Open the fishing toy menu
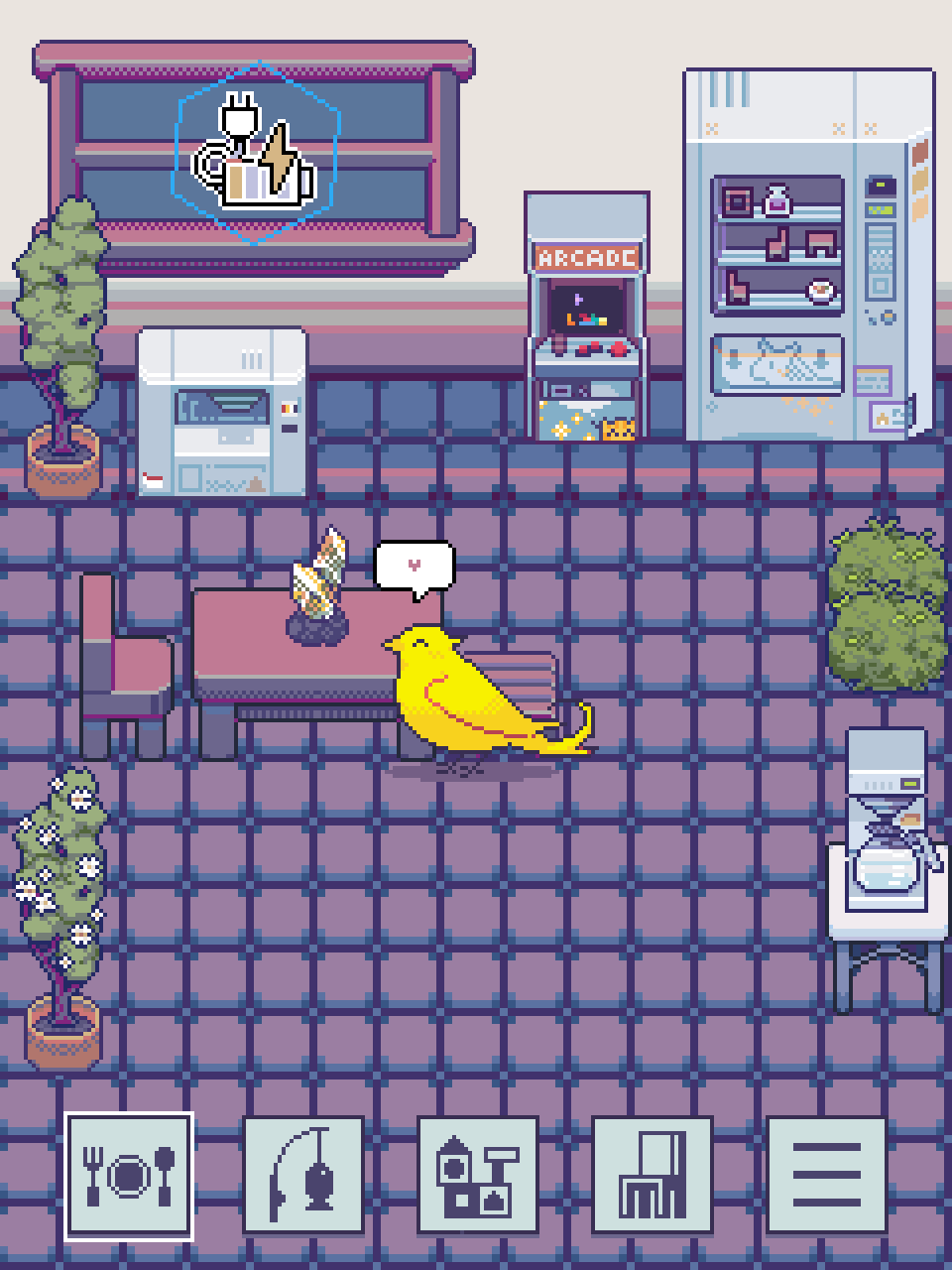 [303, 1177]
